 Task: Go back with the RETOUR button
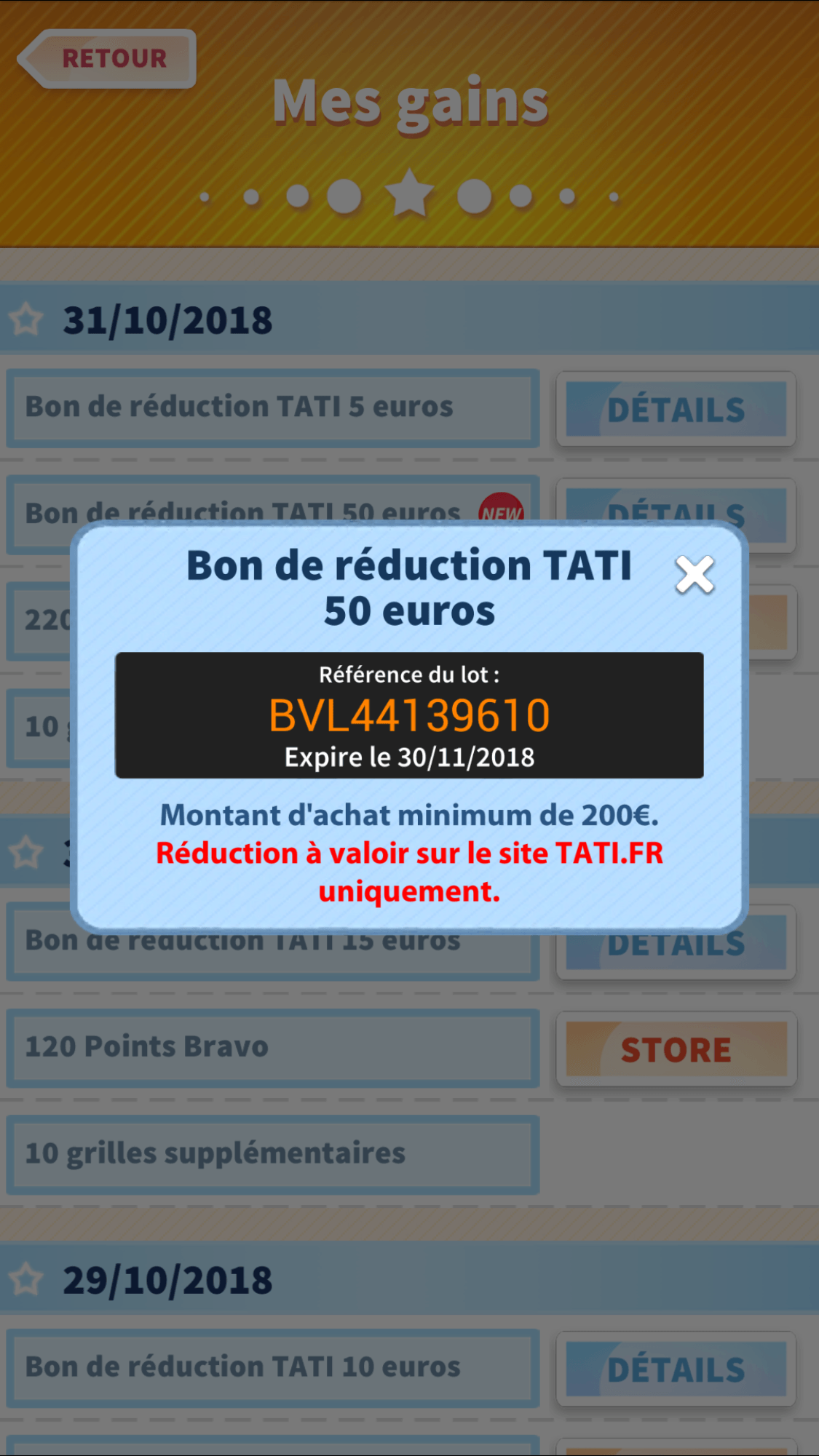(x=109, y=59)
